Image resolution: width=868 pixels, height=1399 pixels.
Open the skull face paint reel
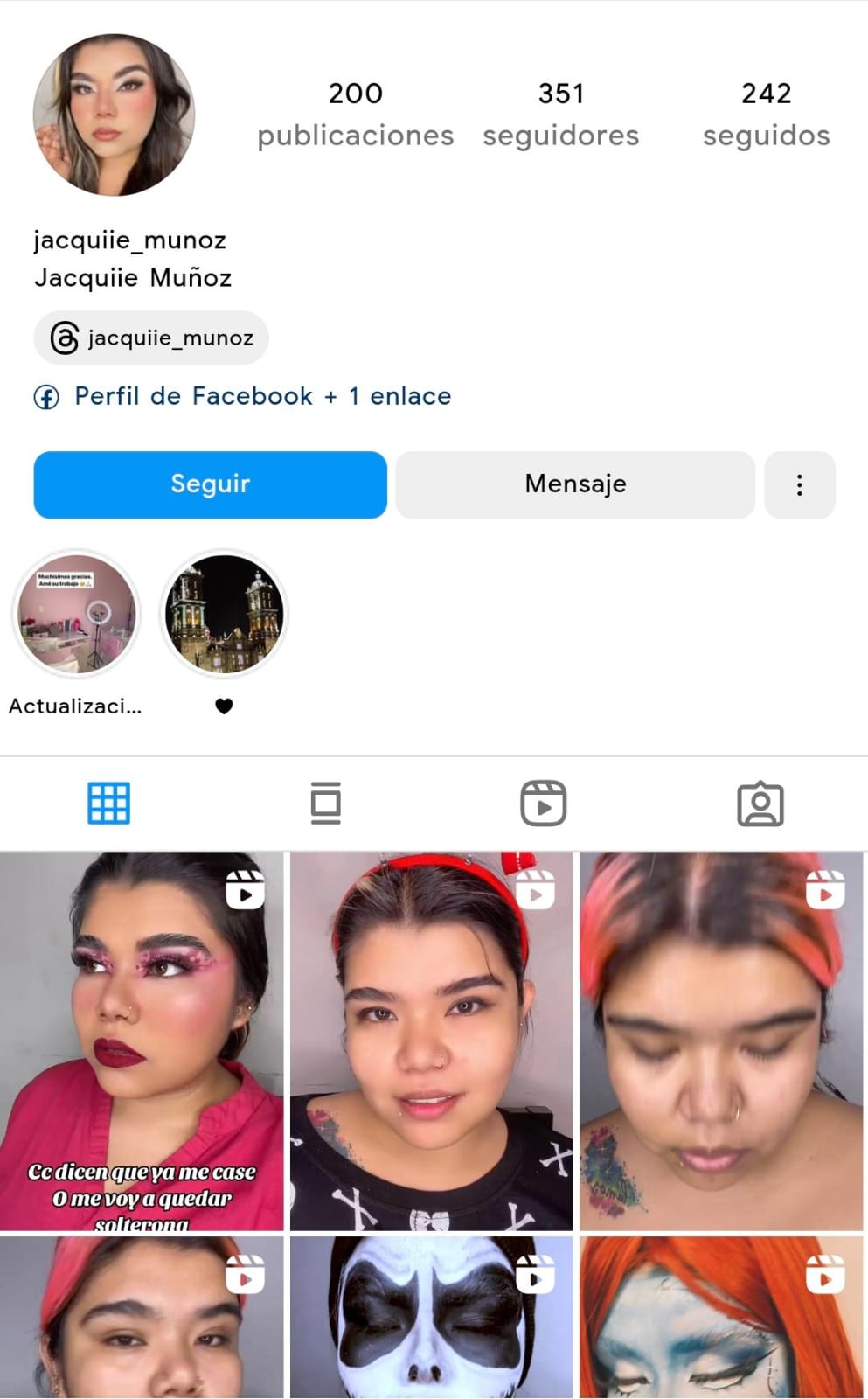[431, 1316]
